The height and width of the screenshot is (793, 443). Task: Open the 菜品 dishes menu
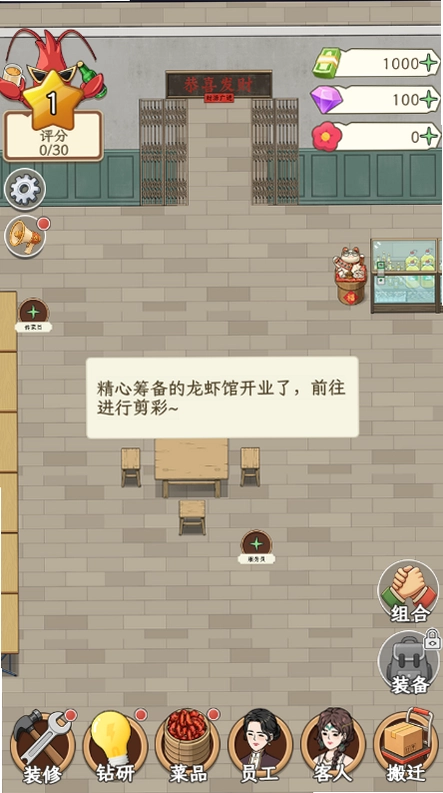[x=188, y=746]
